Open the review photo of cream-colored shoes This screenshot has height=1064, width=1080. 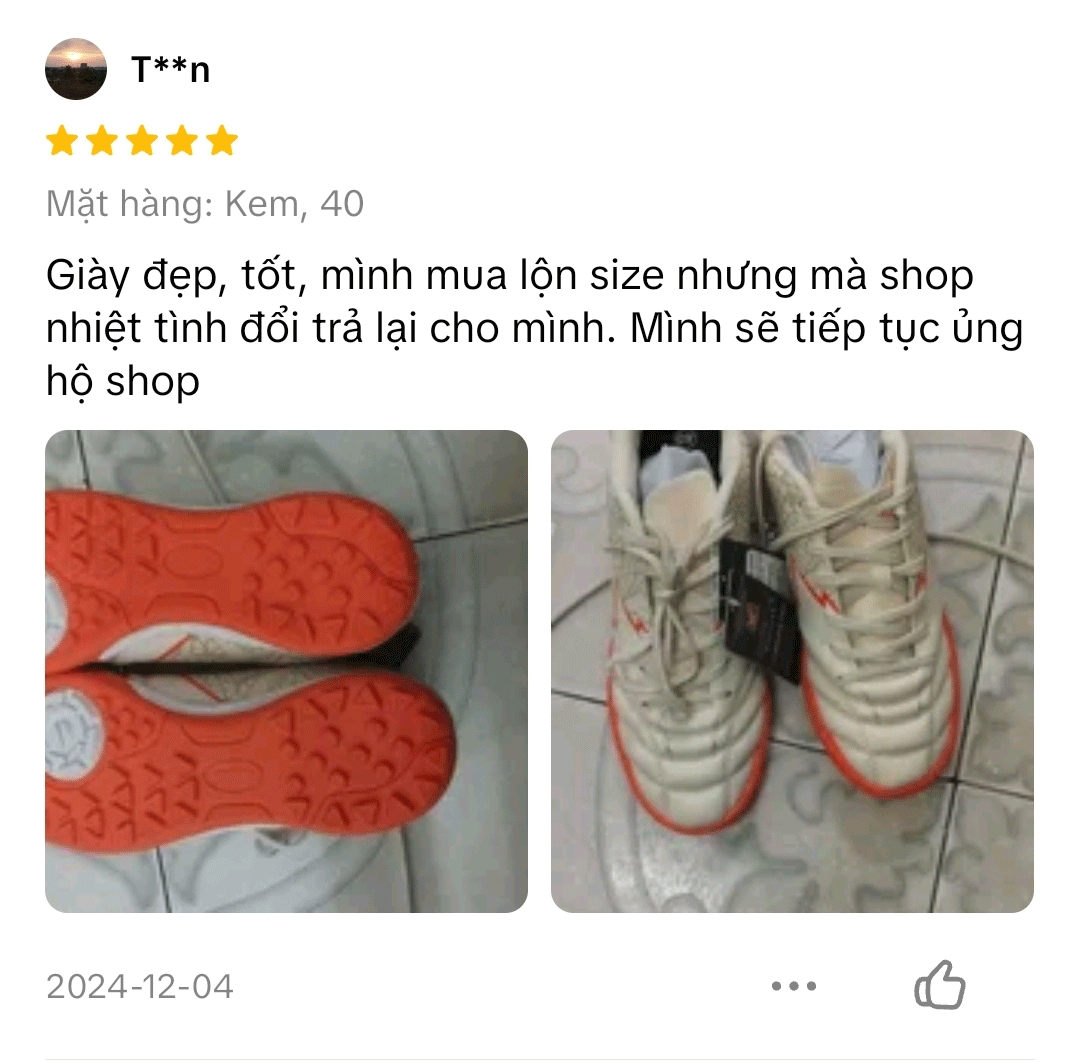pos(792,671)
